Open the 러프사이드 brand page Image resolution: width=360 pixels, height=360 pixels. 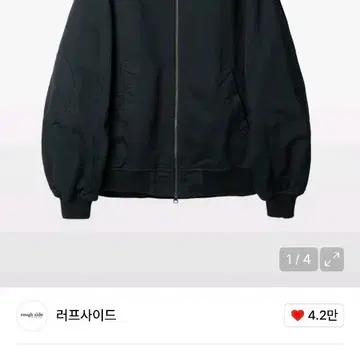pyautogui.click(x=86, y=315)
